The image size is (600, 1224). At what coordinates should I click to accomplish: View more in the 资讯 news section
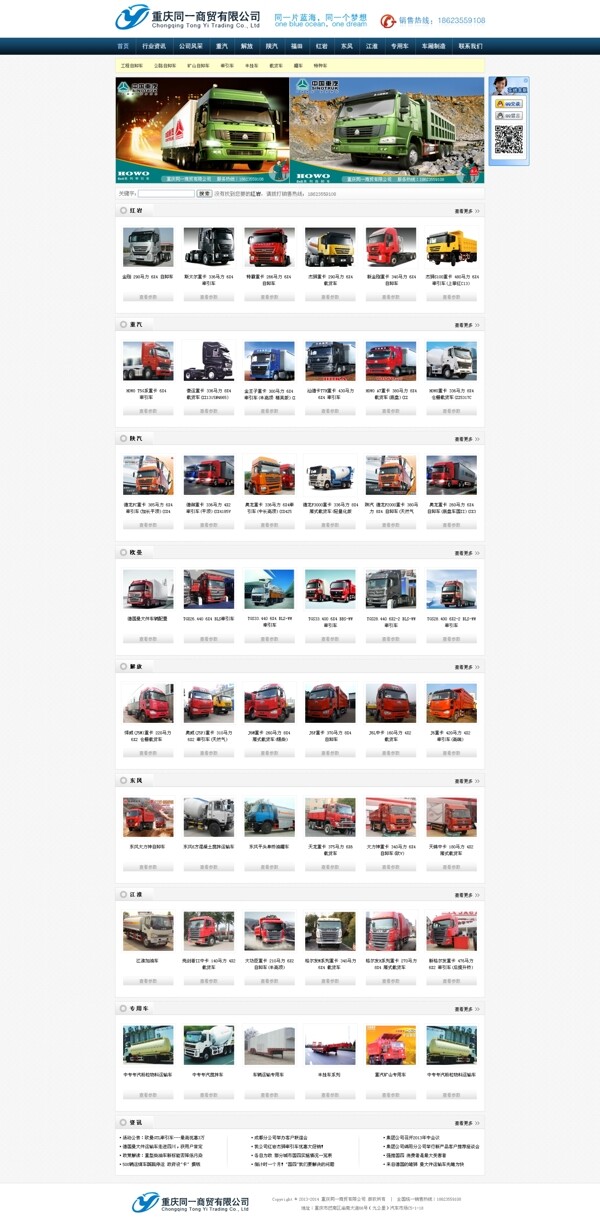(467, 1123)
